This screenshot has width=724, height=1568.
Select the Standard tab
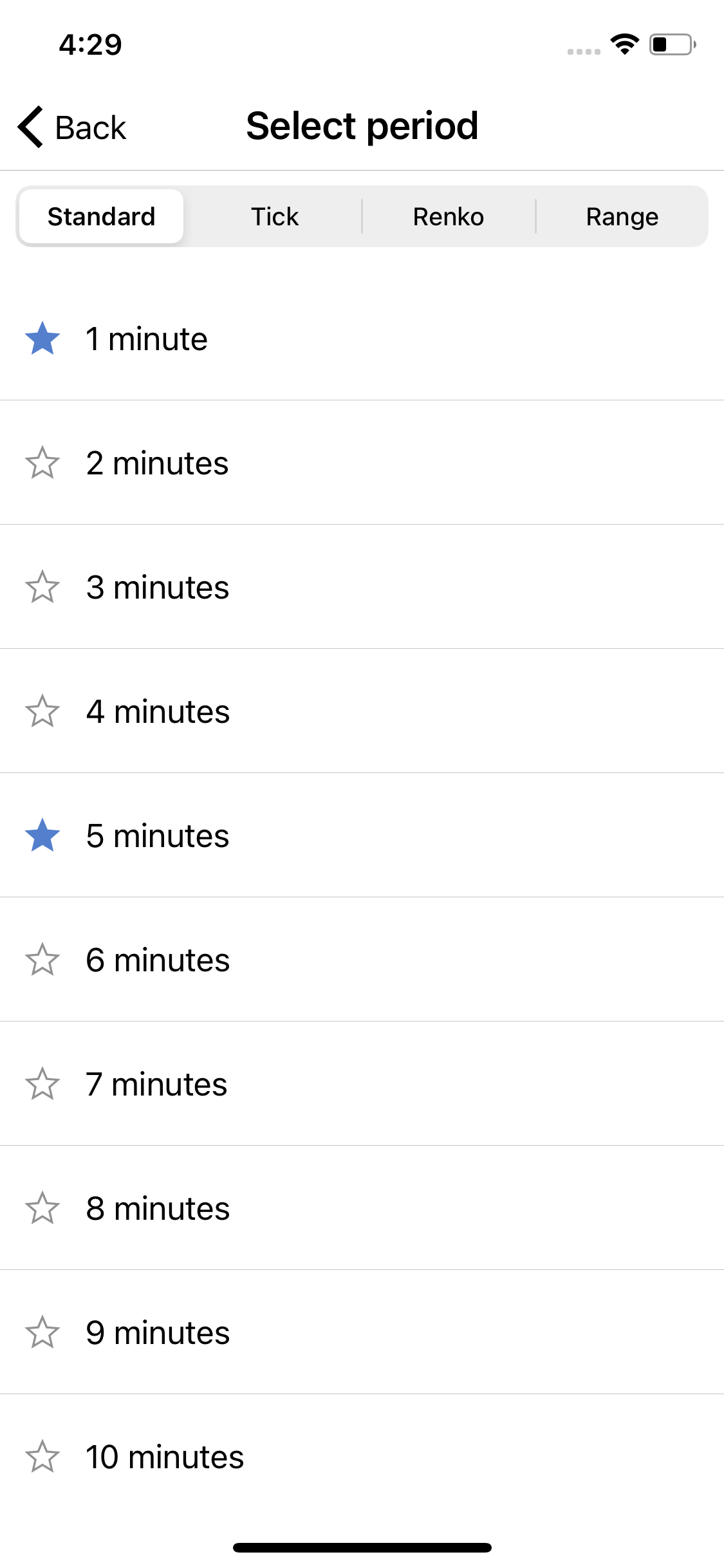click(101, 216)
